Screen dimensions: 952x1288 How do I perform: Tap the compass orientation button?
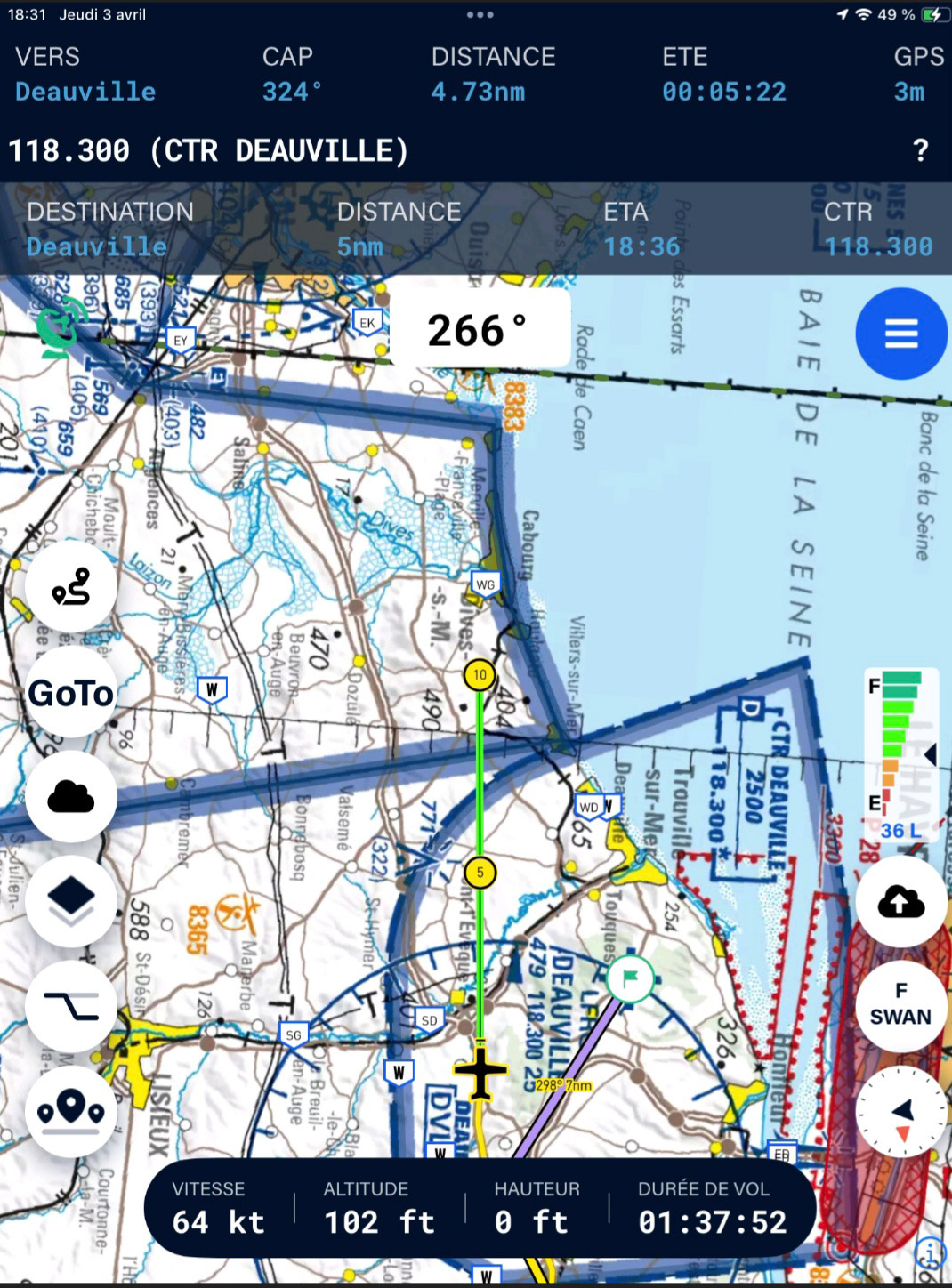(900, 1111)
